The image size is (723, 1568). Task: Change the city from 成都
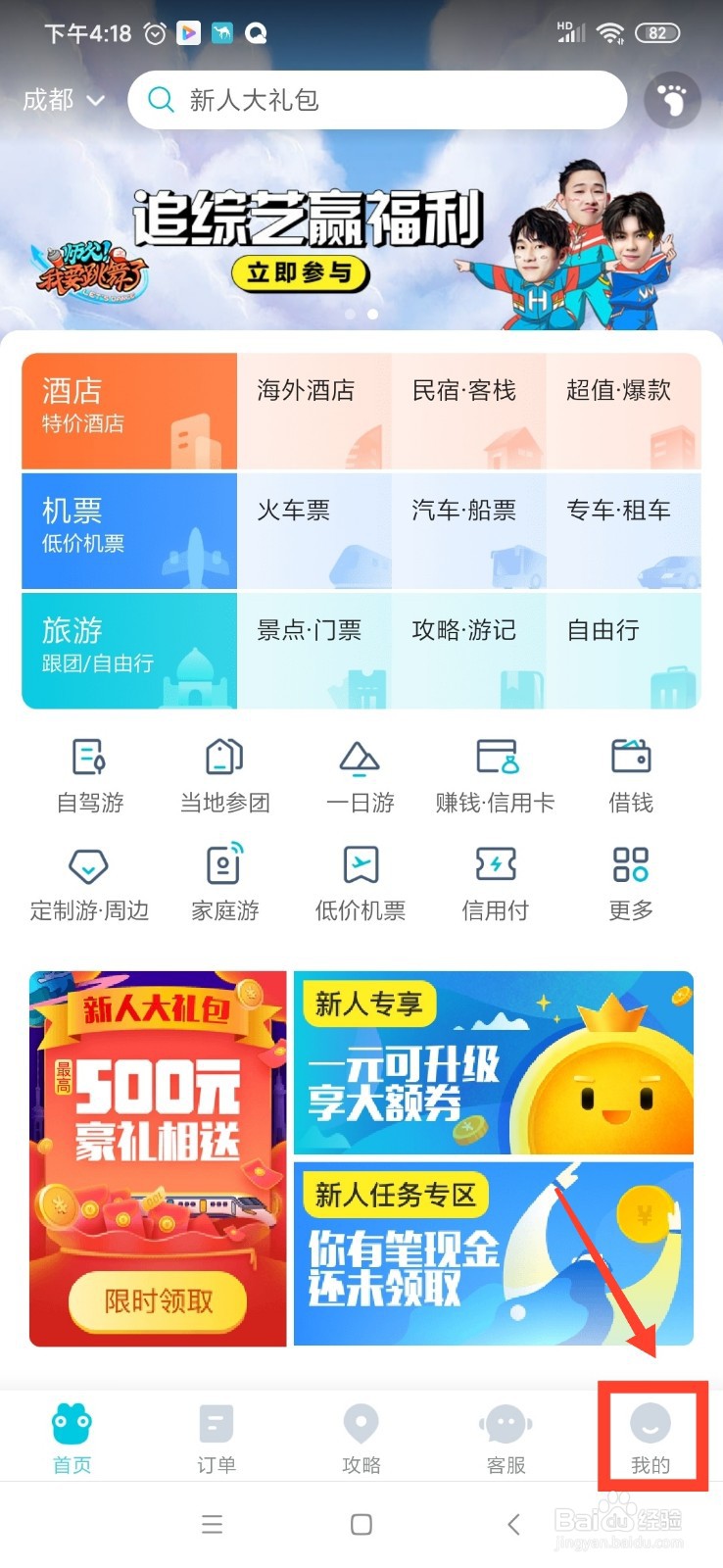(63, 100)
